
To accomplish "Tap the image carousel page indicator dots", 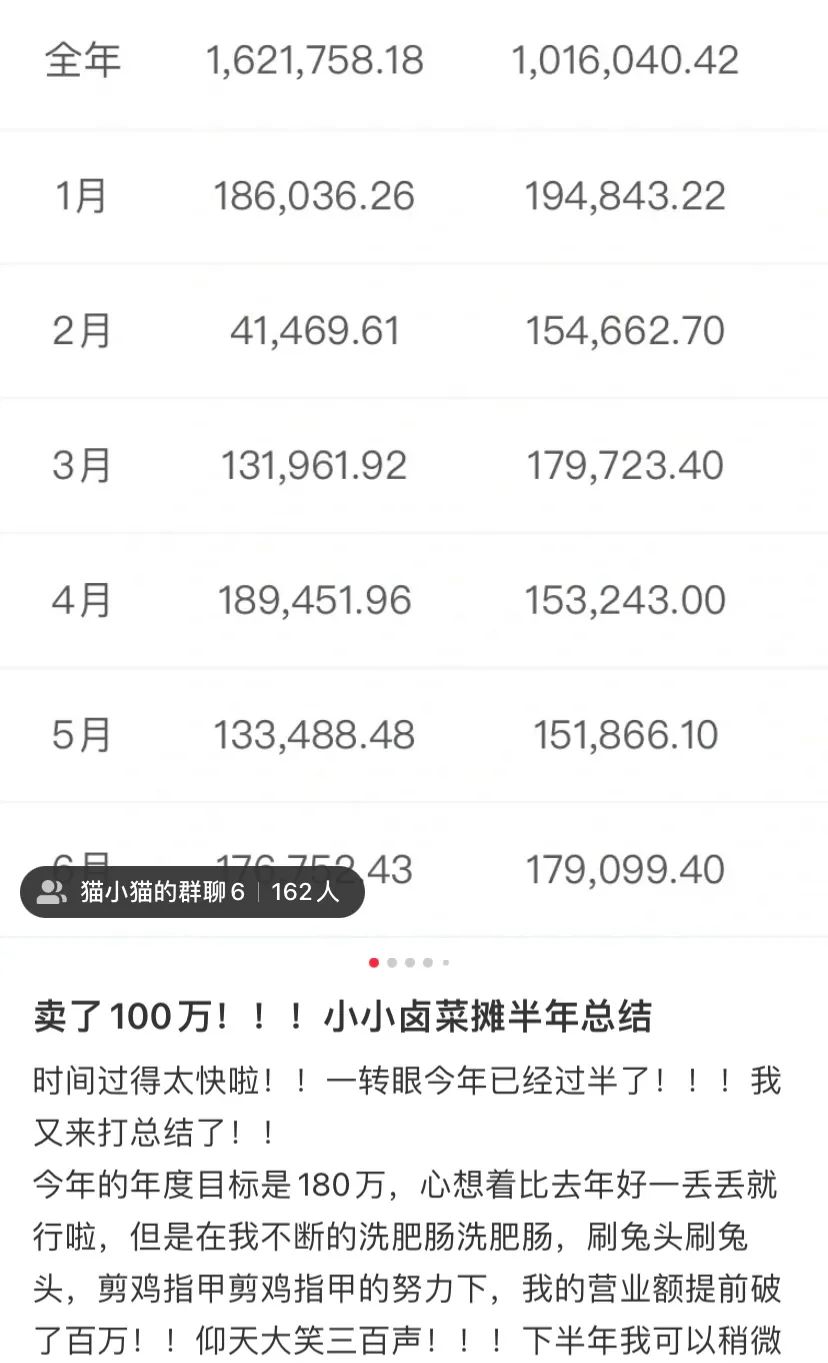I will click(409, 963).
